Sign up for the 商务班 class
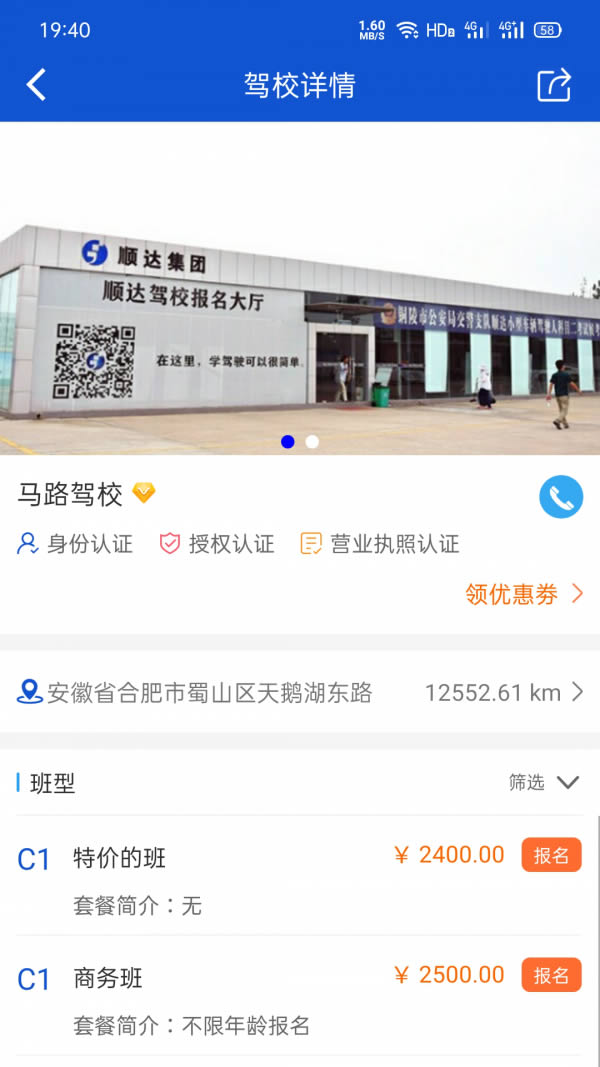 click(x=552, y=974)
